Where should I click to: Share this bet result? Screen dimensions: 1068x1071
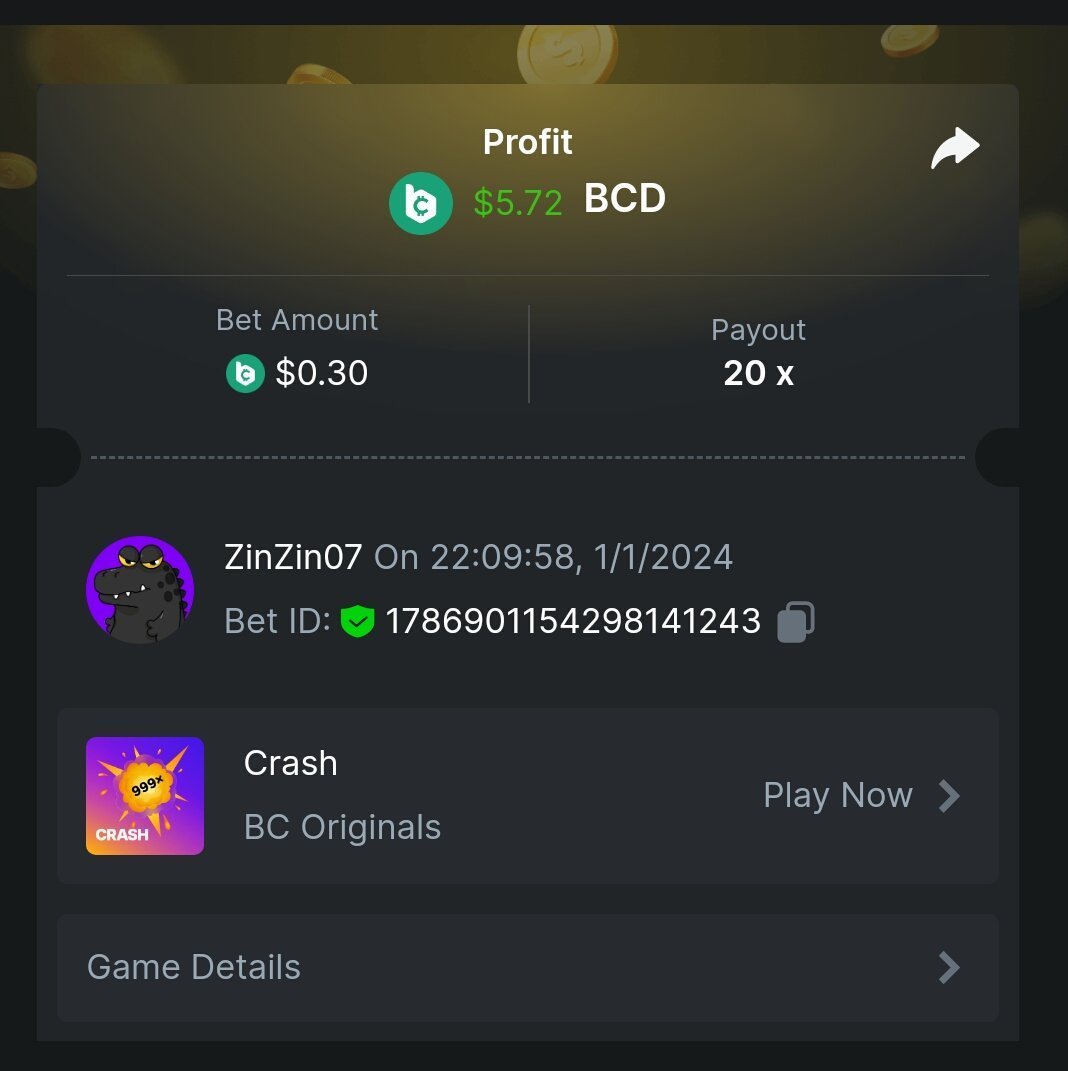[x=955, y=148]
